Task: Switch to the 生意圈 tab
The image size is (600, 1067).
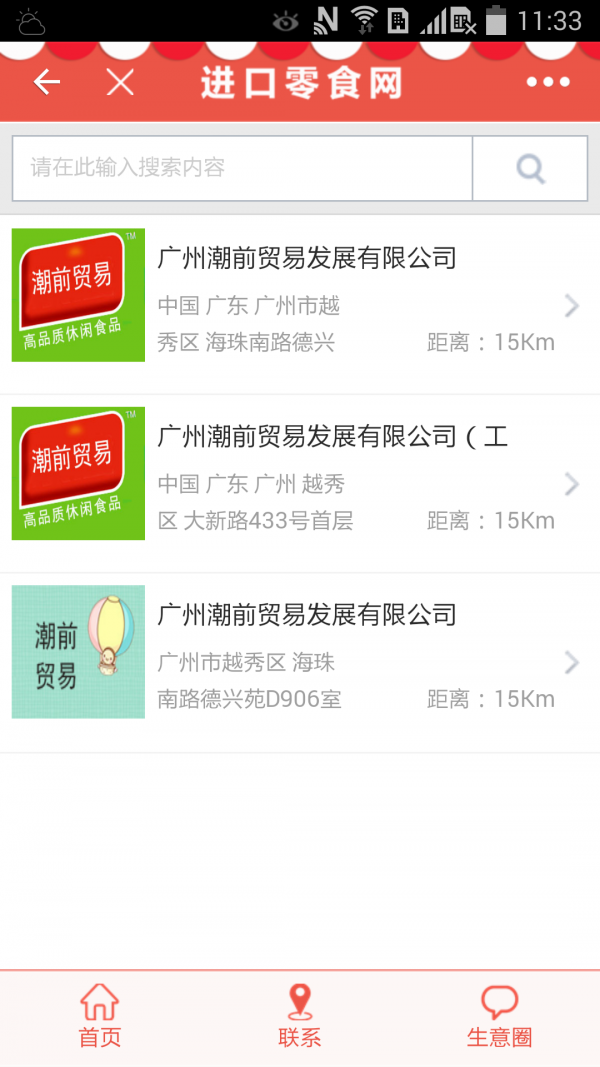Action: 499,1016
